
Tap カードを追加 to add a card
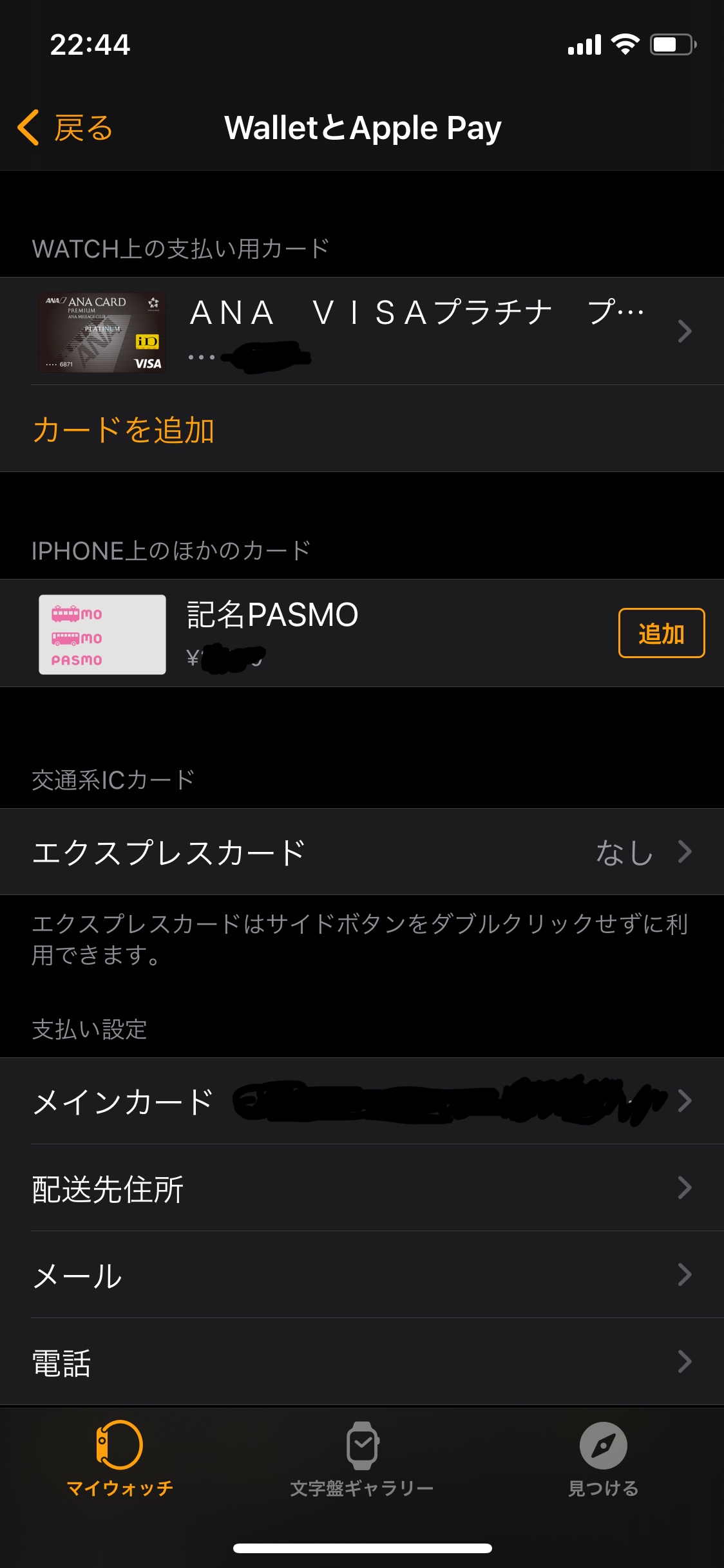[124, 430]
